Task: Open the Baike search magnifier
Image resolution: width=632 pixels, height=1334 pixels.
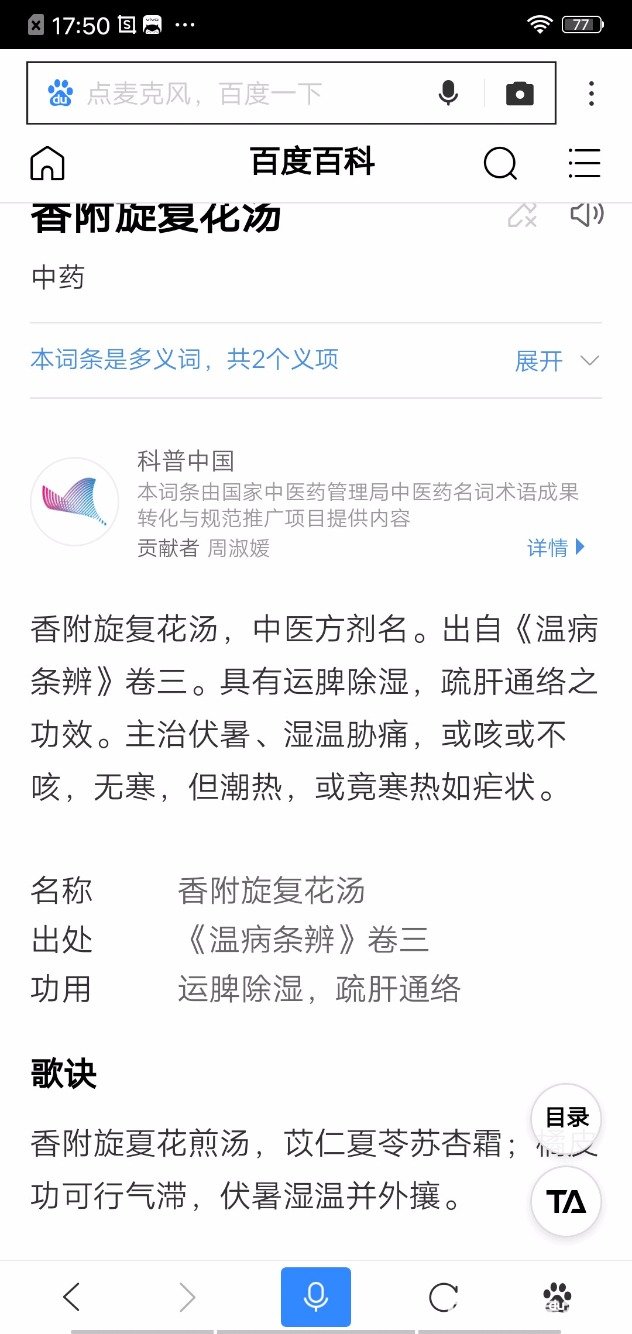Action: point(500,162)
